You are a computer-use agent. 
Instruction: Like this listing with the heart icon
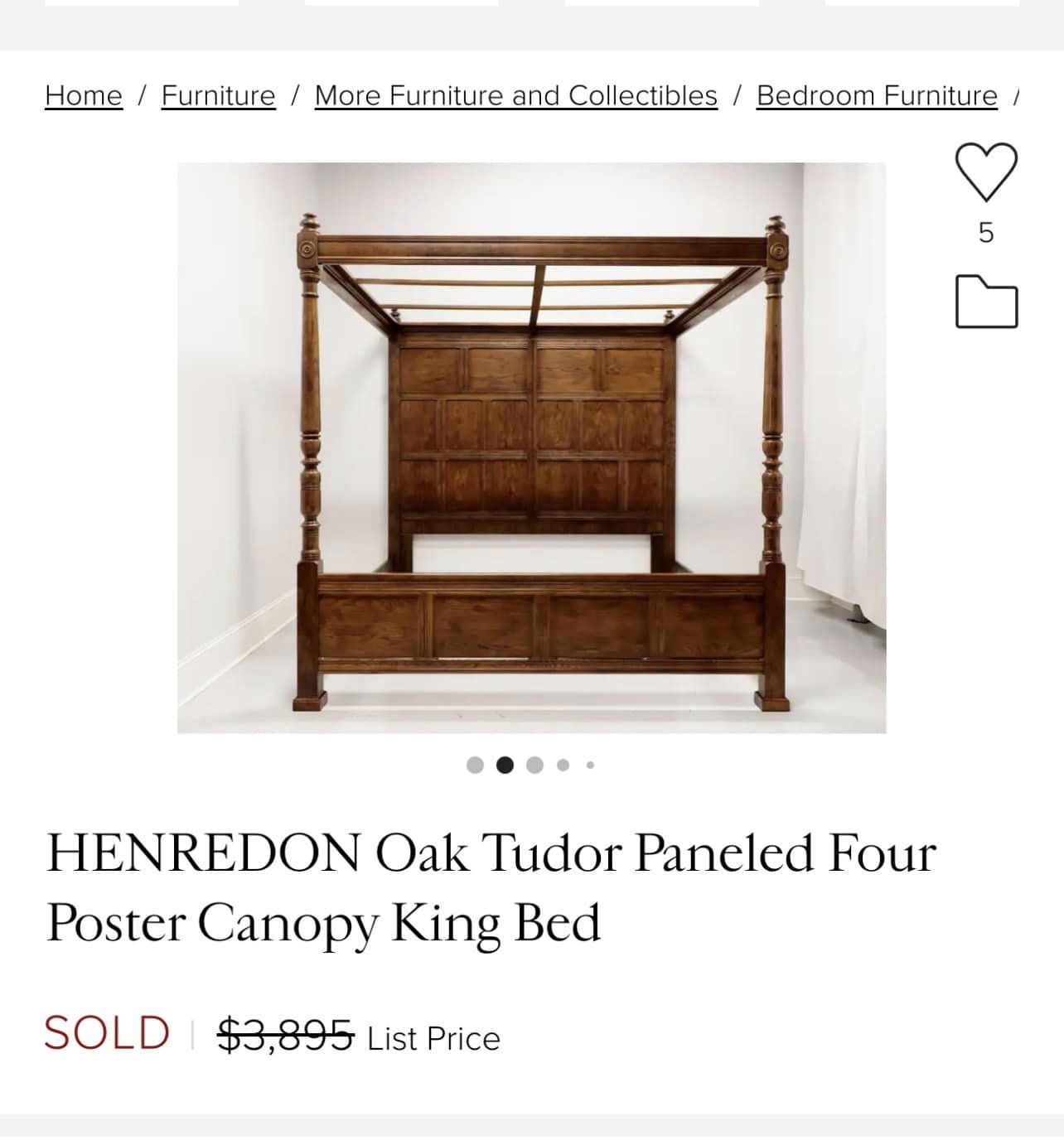[x=985, y=172]
